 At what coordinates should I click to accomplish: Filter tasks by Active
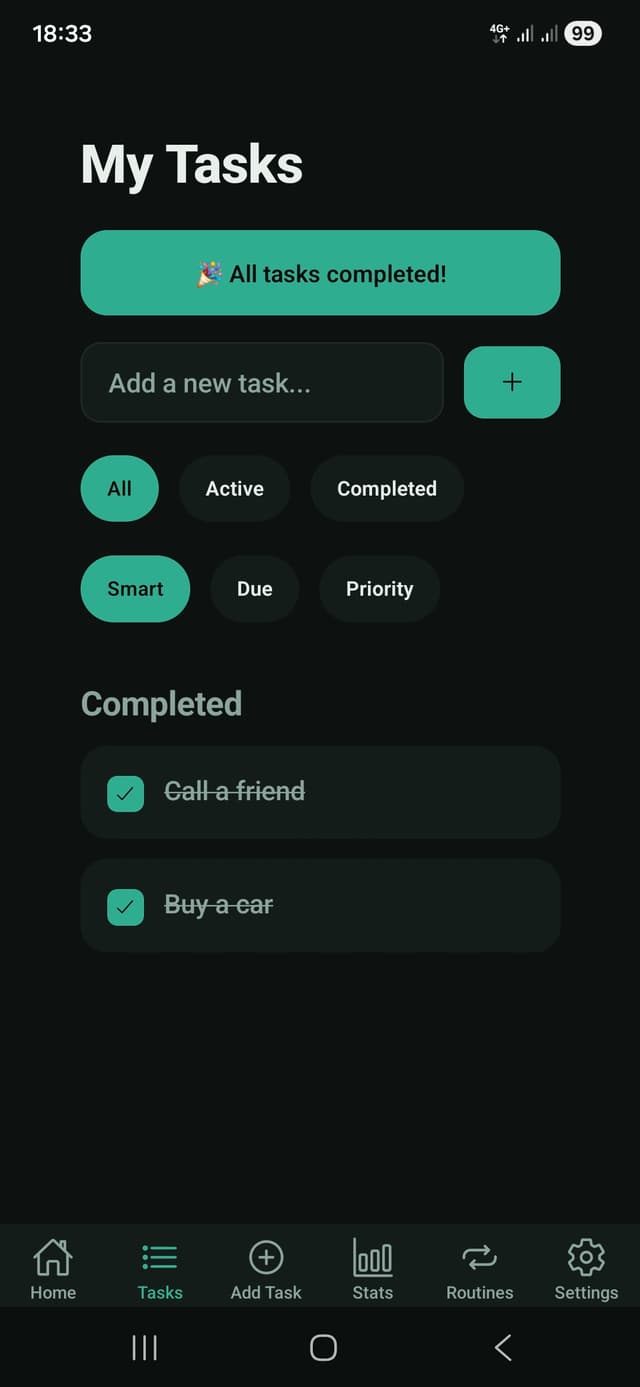pos(234,488)
